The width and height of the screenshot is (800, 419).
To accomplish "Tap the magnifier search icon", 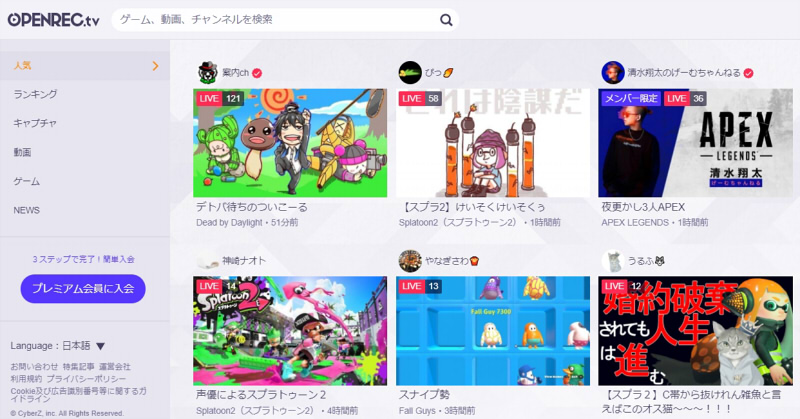I will pyautogui.click(x=446, y=20).
